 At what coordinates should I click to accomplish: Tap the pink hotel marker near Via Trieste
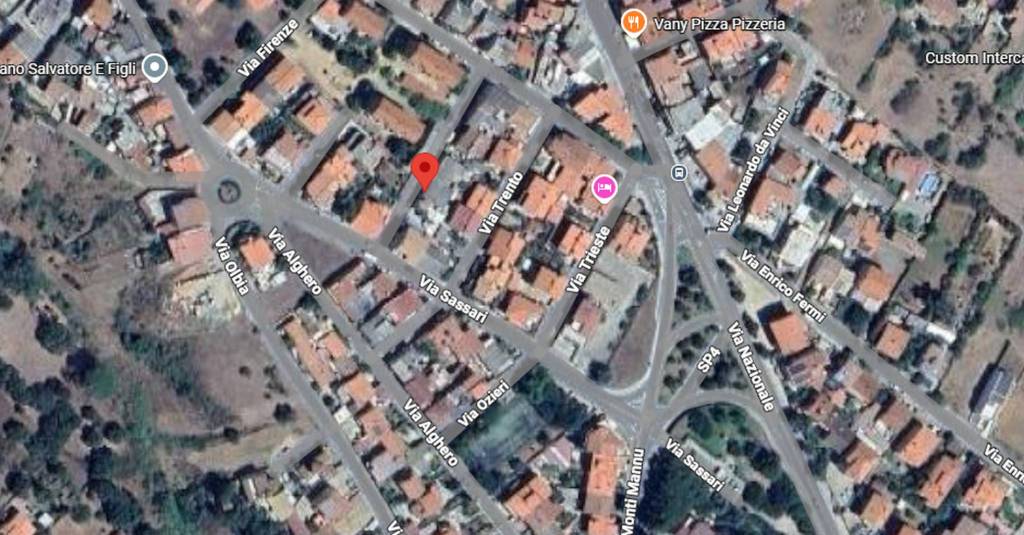click(x=603, y=187)
